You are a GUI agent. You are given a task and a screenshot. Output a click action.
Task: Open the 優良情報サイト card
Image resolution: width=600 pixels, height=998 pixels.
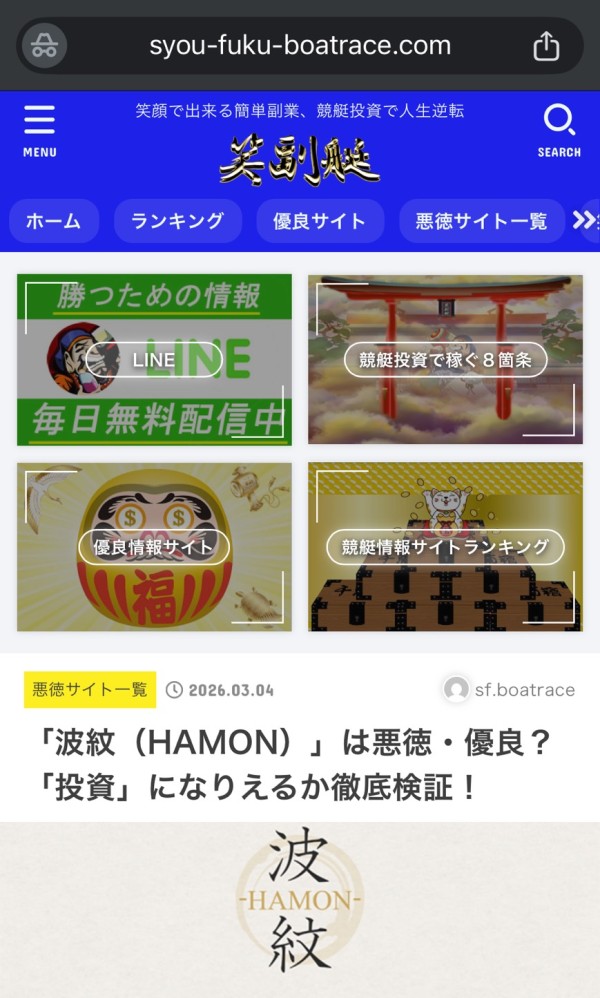tap(154, 547)
